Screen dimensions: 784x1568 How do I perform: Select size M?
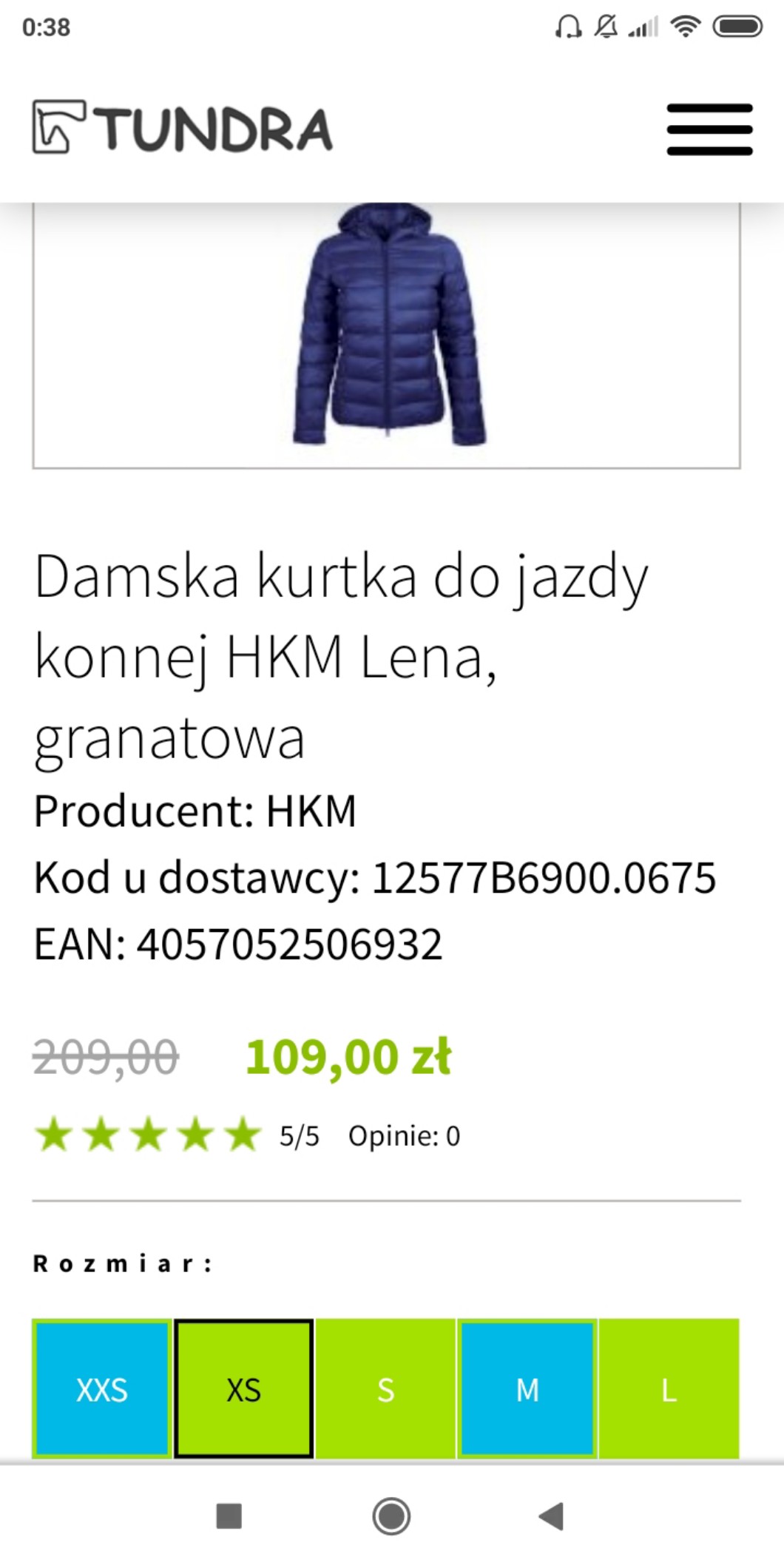[x=527, y=1389]
